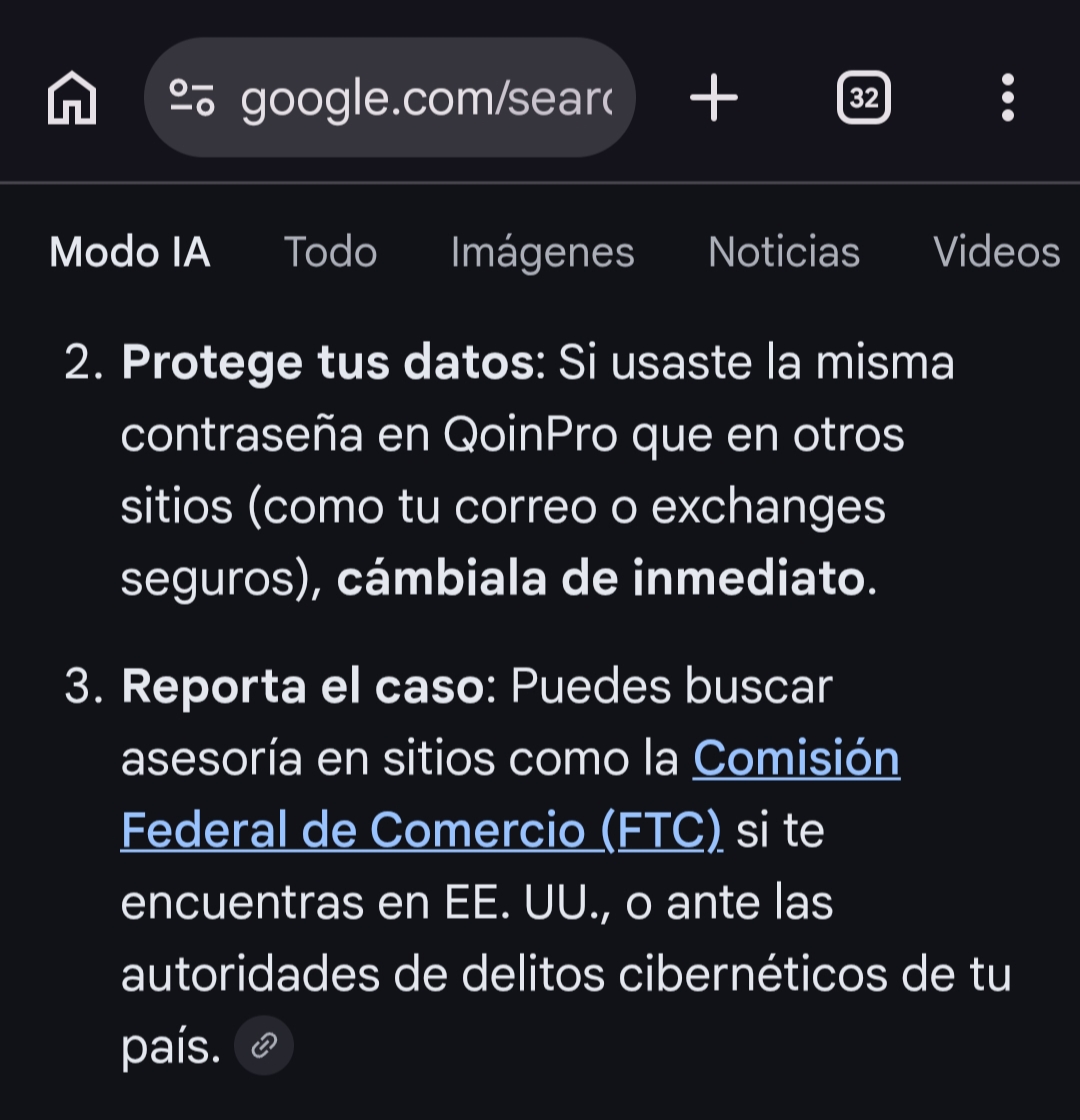Switch to the Videos tab
Screen dimensions: 1080x1120
pyautogui.click(x=996, y=252)
